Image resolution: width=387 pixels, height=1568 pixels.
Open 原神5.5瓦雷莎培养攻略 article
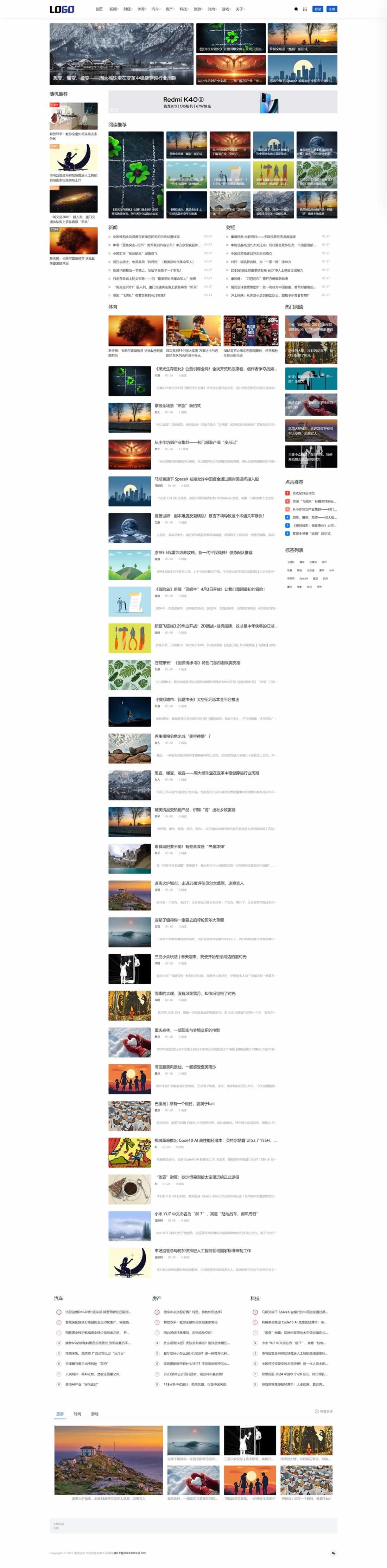[203, 553]
